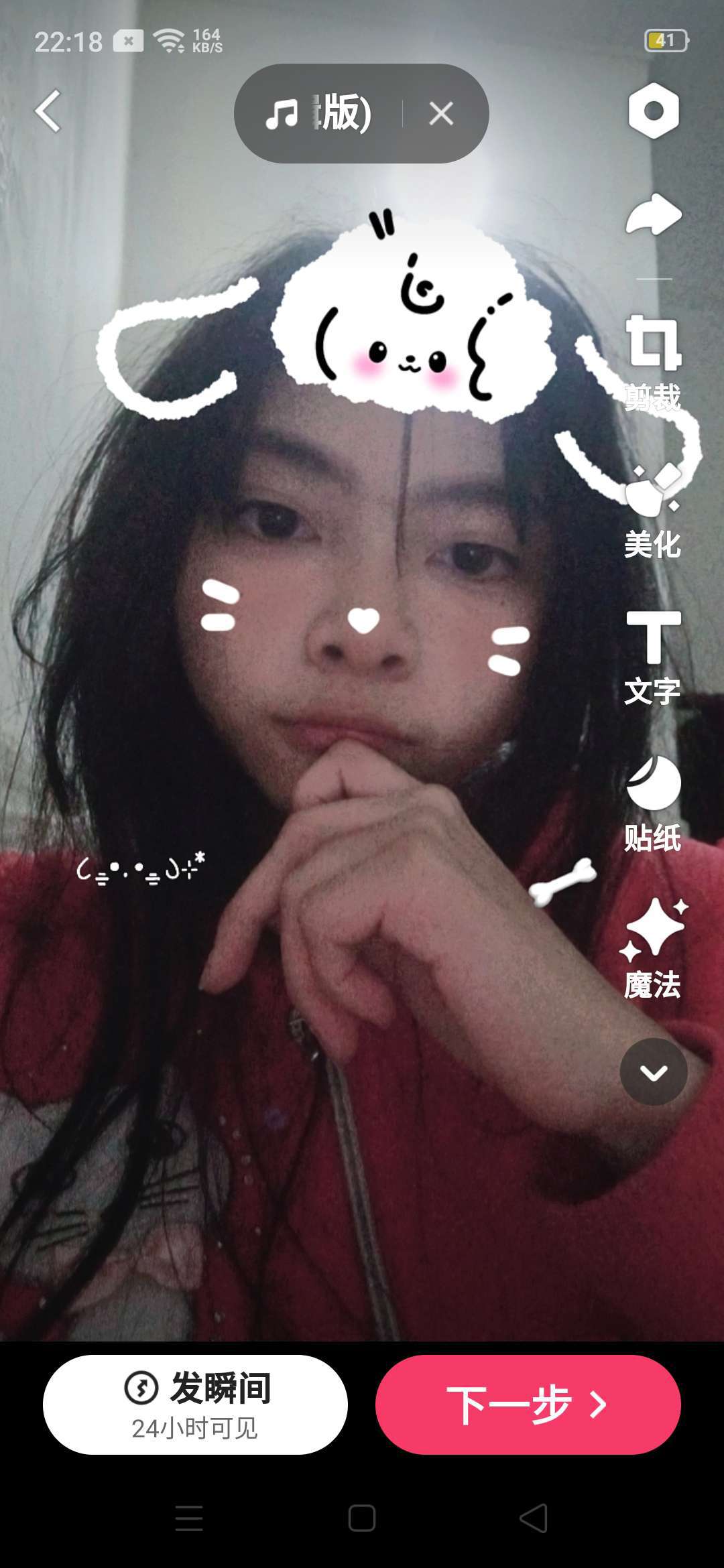
Task: Remove the selected music track
Action: (x=441, y=113)
